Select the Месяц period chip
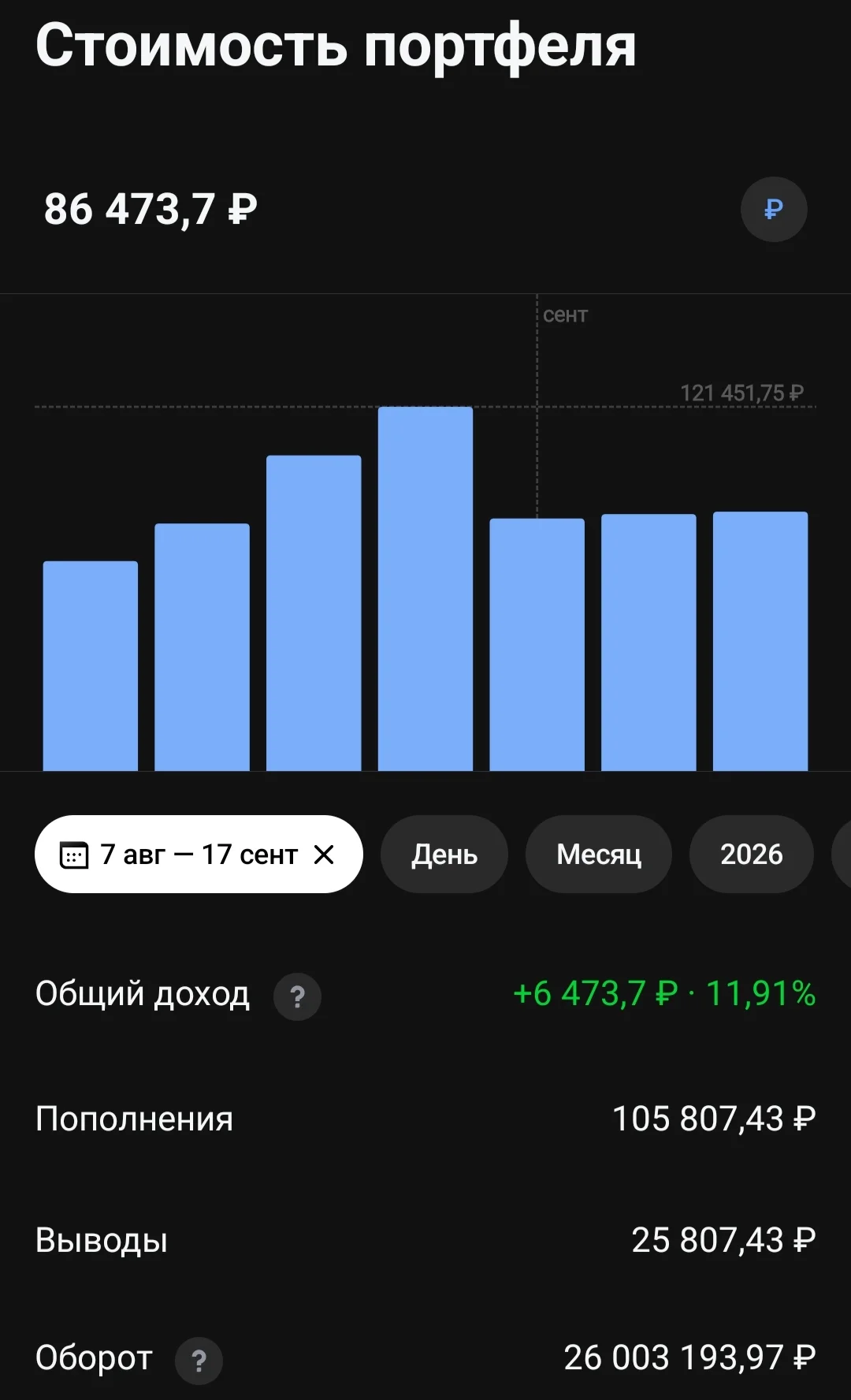 coord(599,855)
